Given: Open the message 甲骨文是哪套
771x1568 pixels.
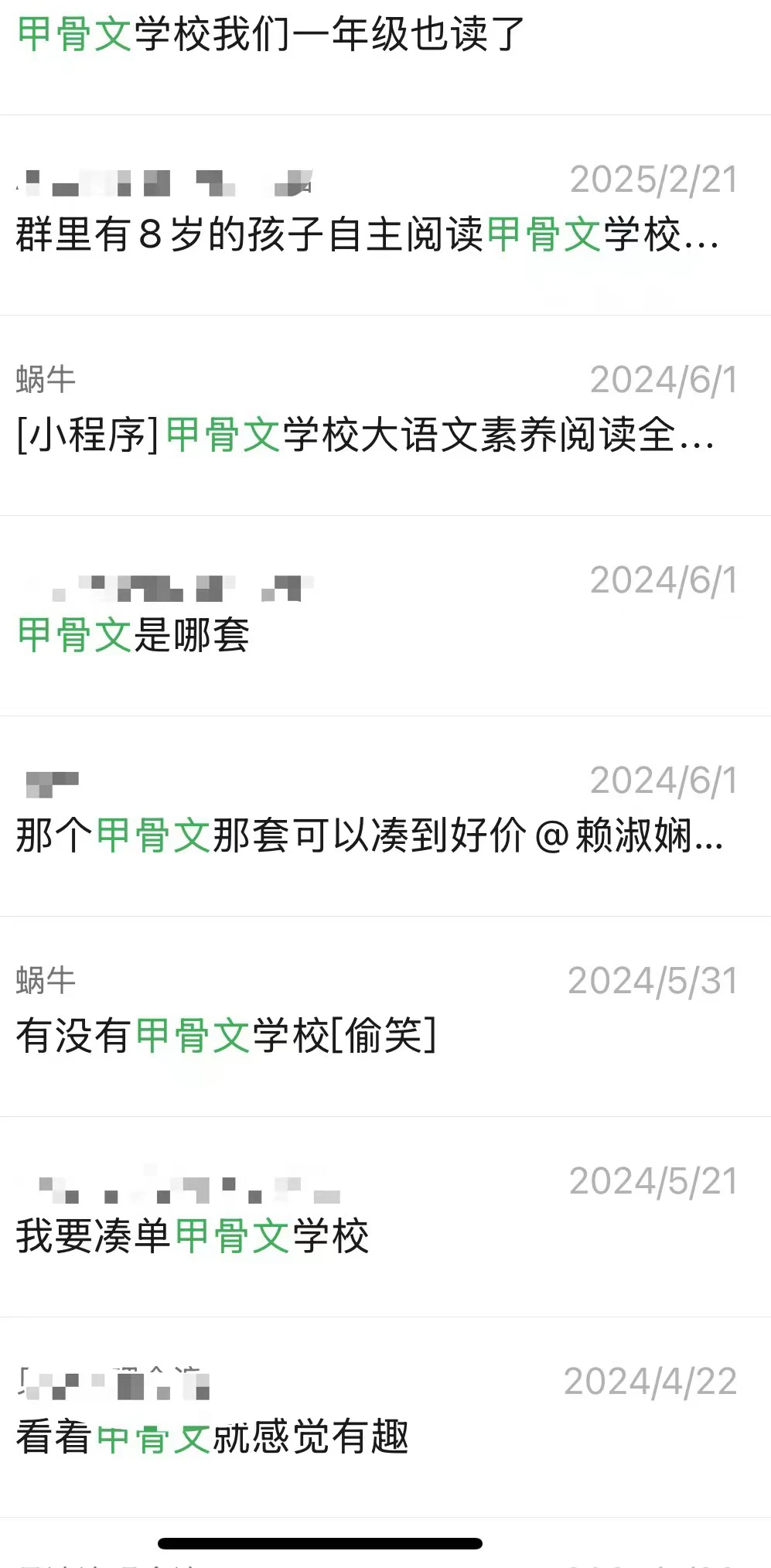Looking at the screenshot, I should point(385,616).
